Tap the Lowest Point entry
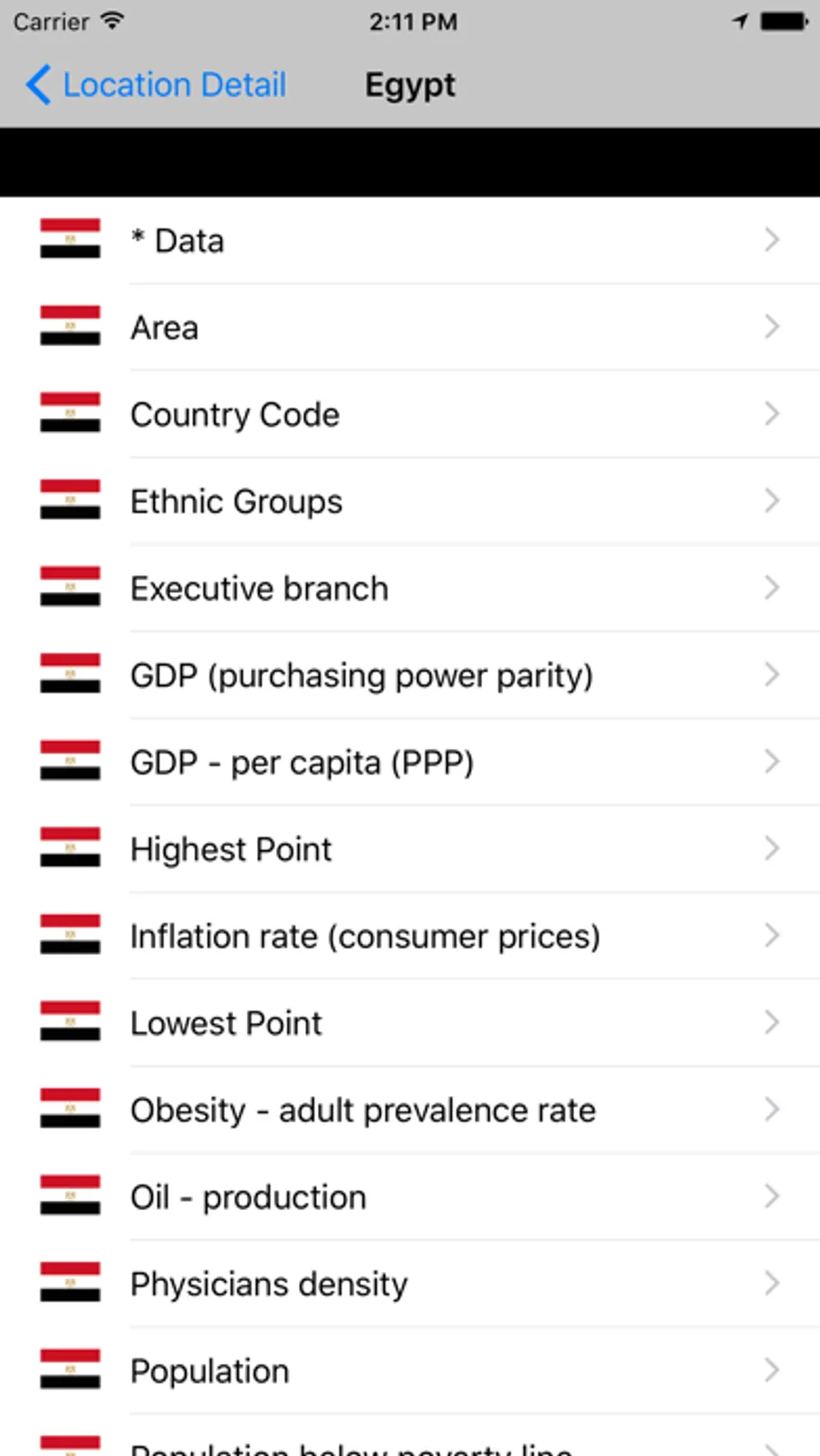Screen dimensions: 820x1456 click(410, 1023)
